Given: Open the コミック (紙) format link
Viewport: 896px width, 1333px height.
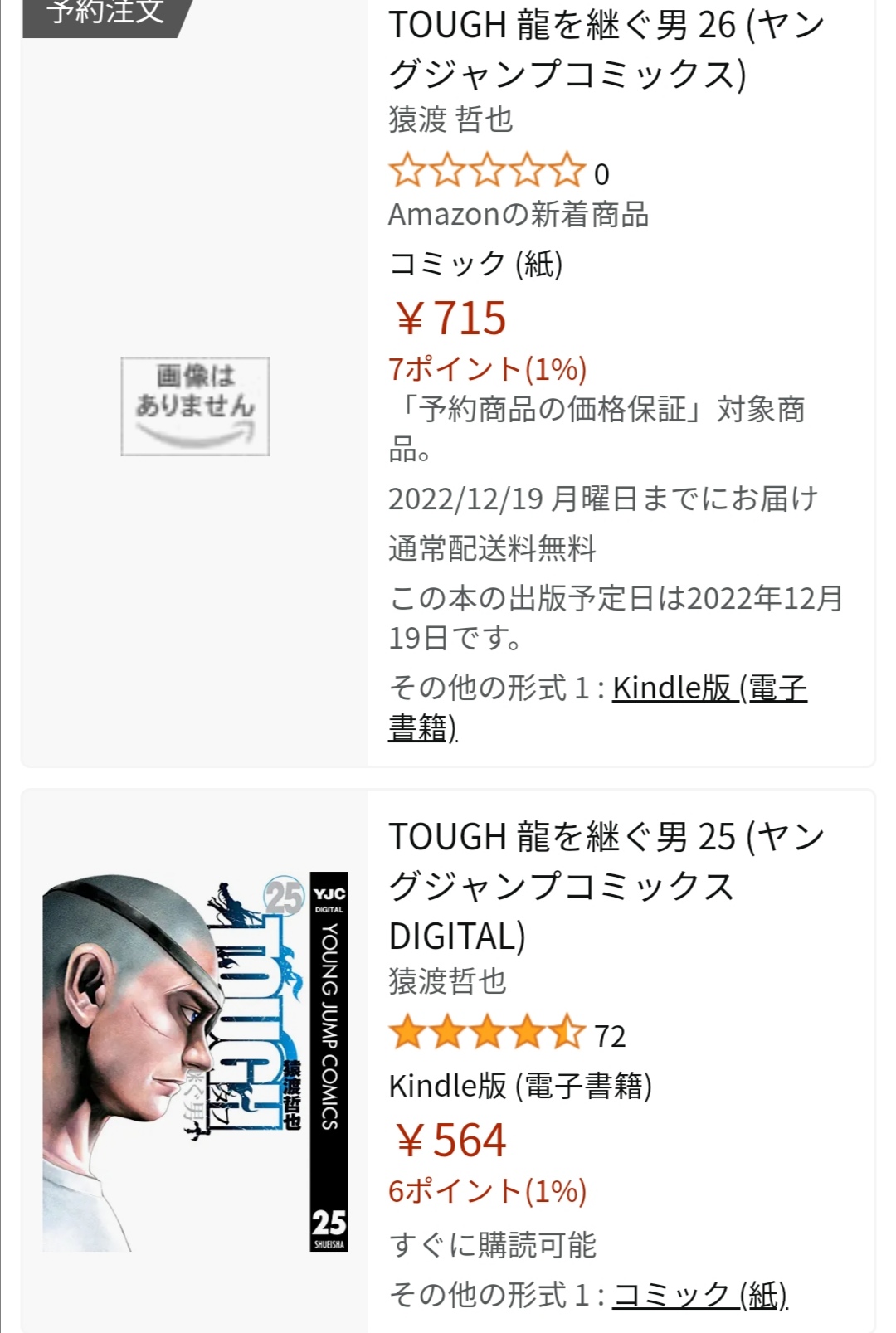Looking at the screenshot, I should click(699, 1295).
